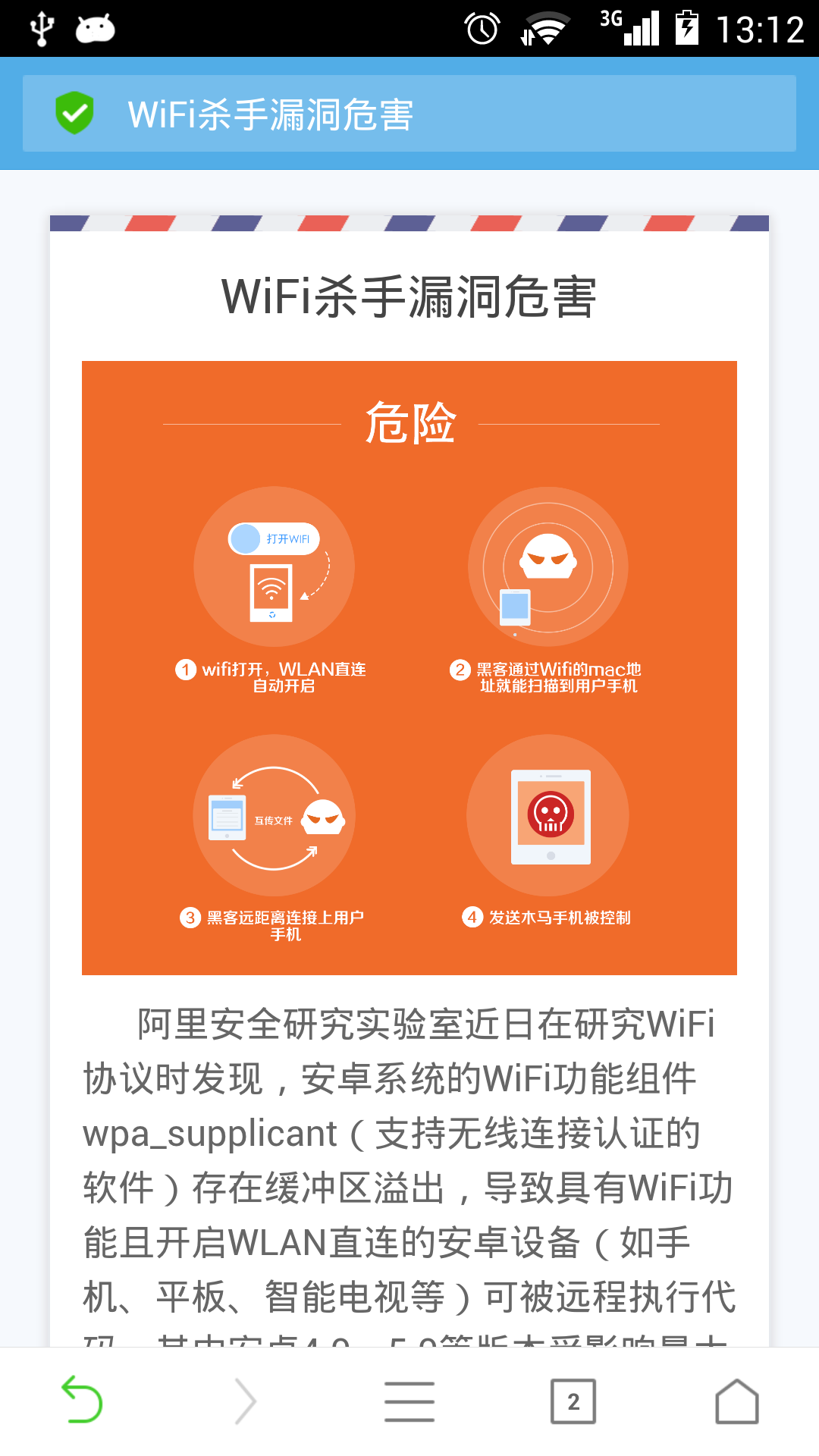
Task: Tap the '黑客远距离连接上用户手机' illustration
Action: point(275,815)
